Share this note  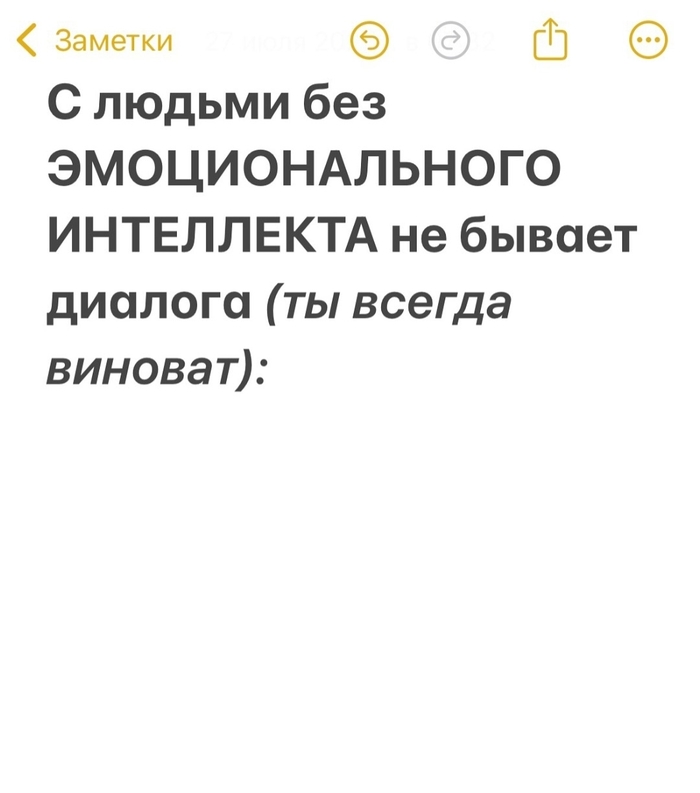(x=549, y=41)
